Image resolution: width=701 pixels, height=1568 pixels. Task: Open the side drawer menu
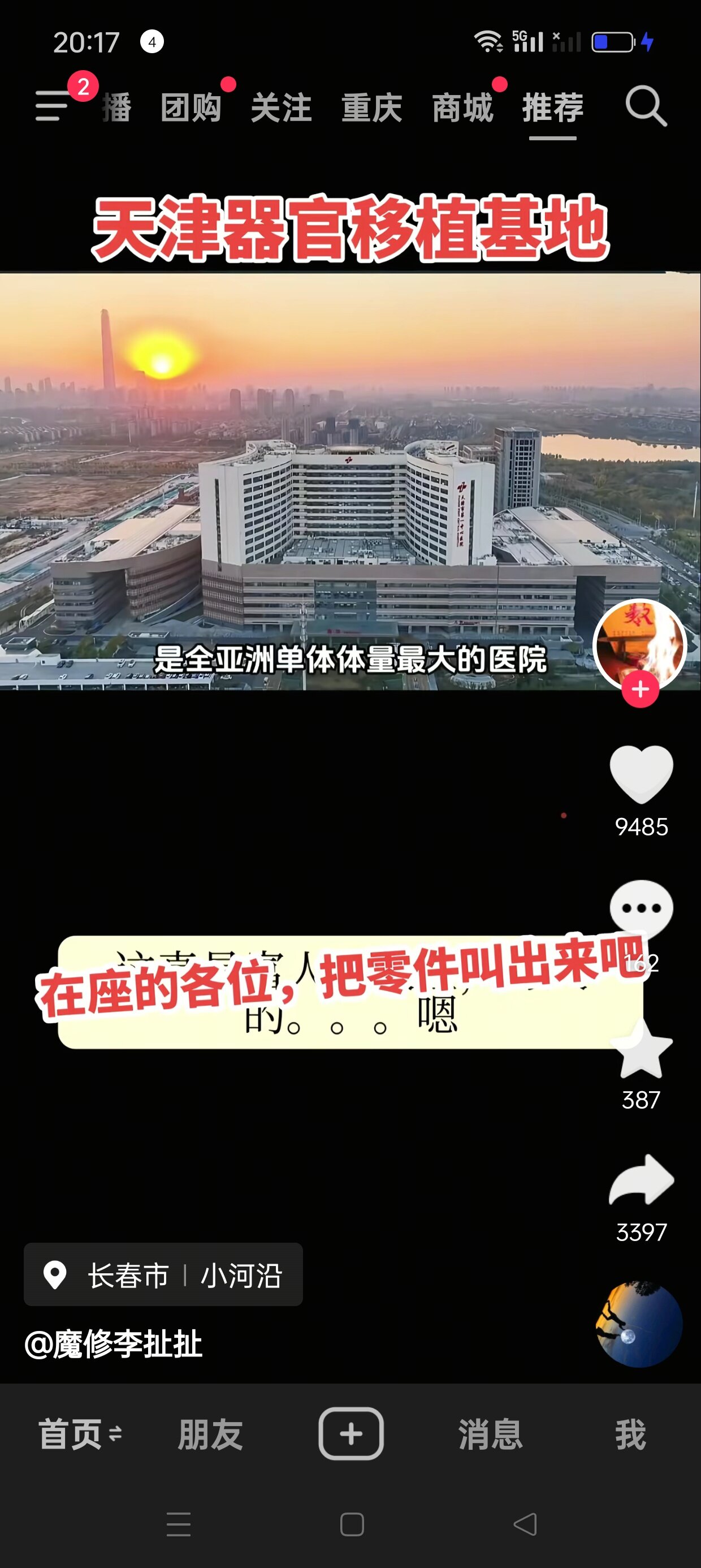pos(51,106)
